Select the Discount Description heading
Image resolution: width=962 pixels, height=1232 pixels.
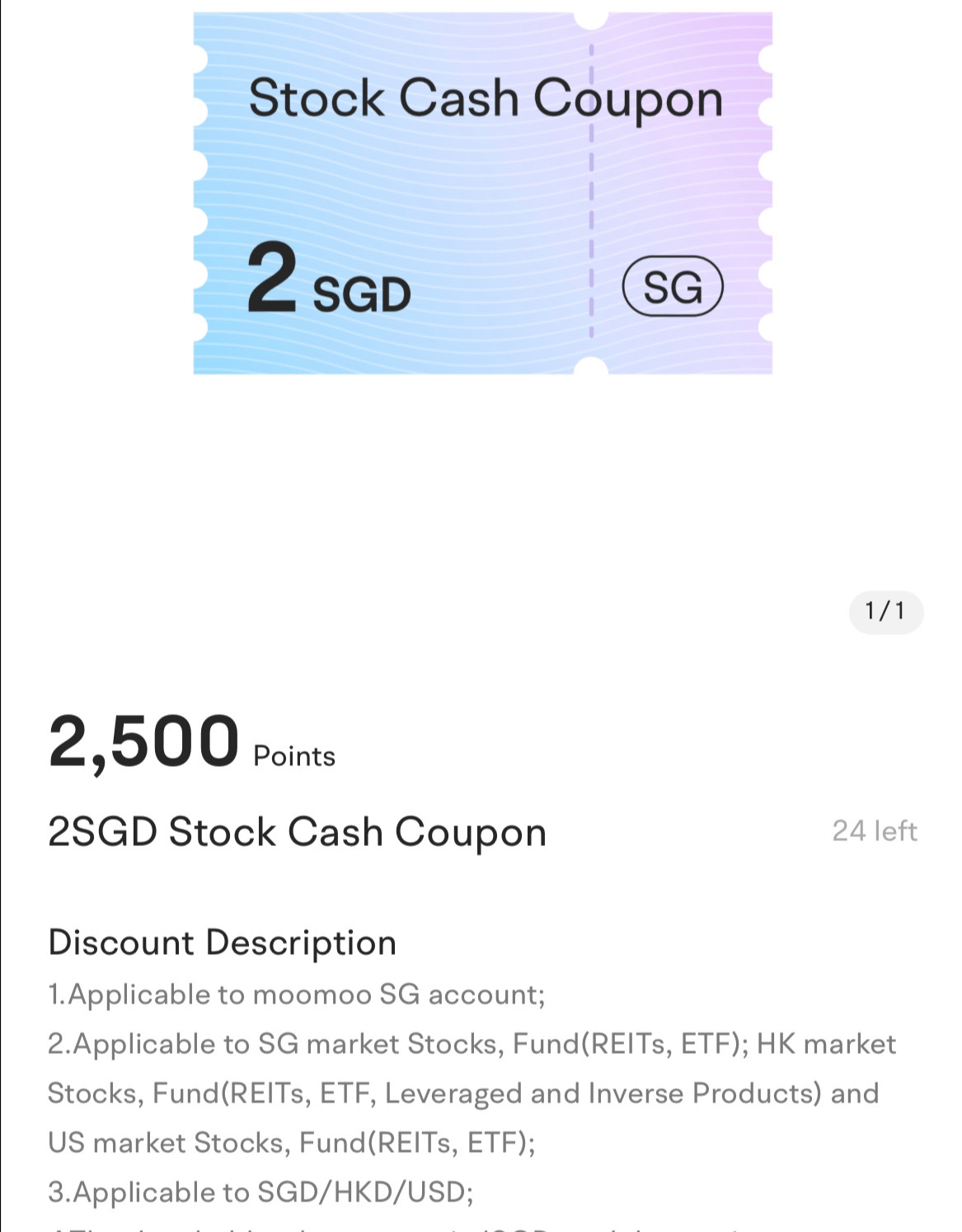click(x=223, y=943)
